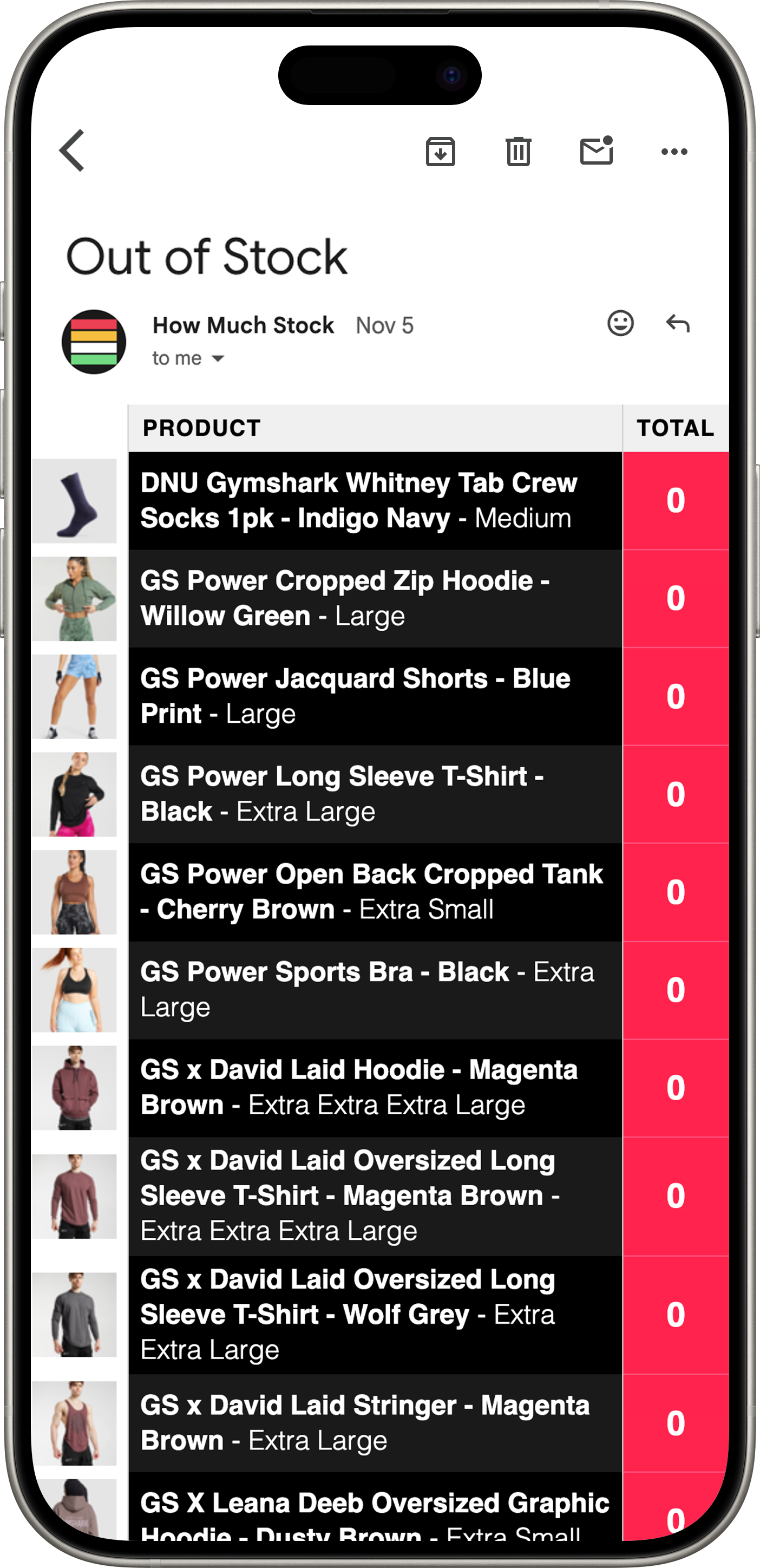Add an emoji reaction to the email
Viewport: 760px width, 1568px height.
pos(620,324)
